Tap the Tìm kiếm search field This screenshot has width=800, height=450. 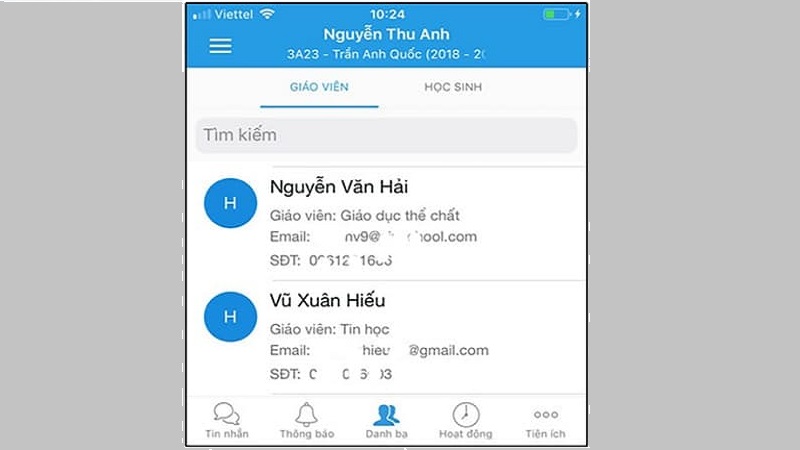386,135
